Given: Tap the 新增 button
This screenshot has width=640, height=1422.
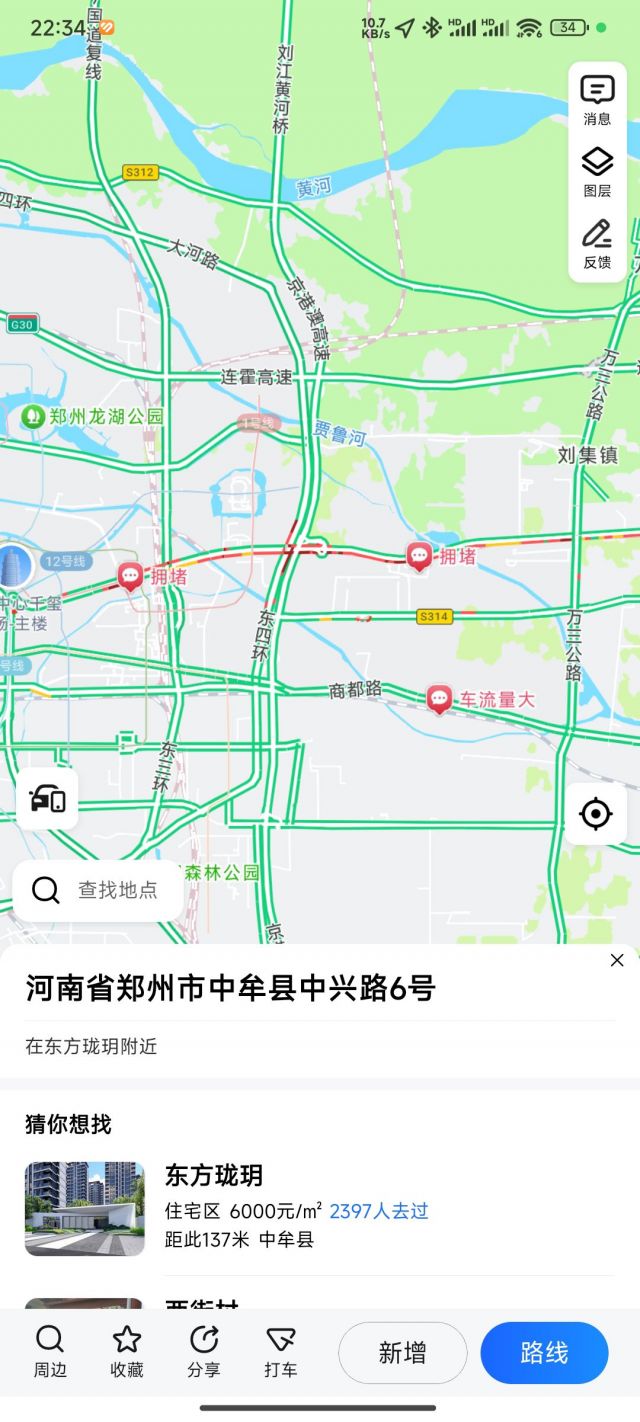Looking at the screenshot, I should [402, 1353].
